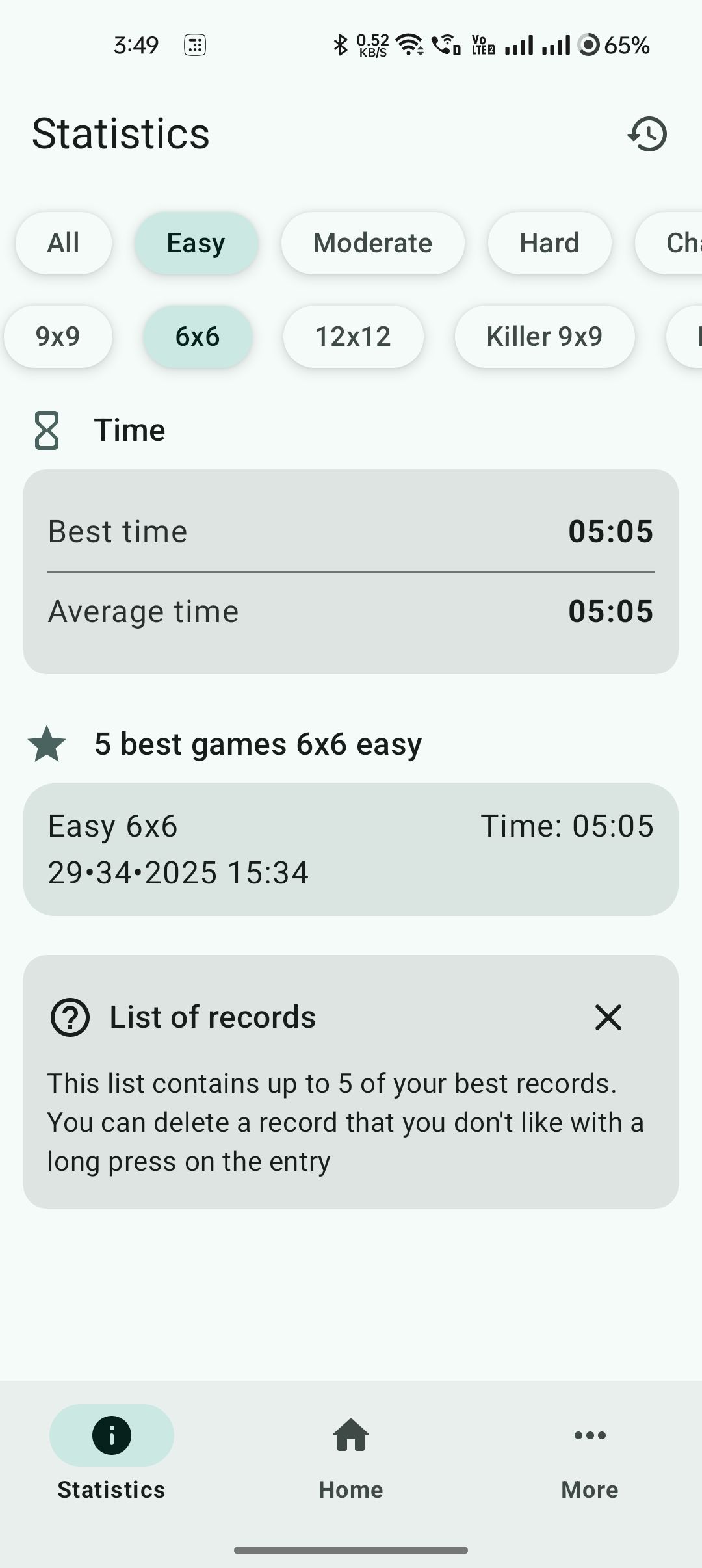Open the game history icon

(x=647, y=134)
